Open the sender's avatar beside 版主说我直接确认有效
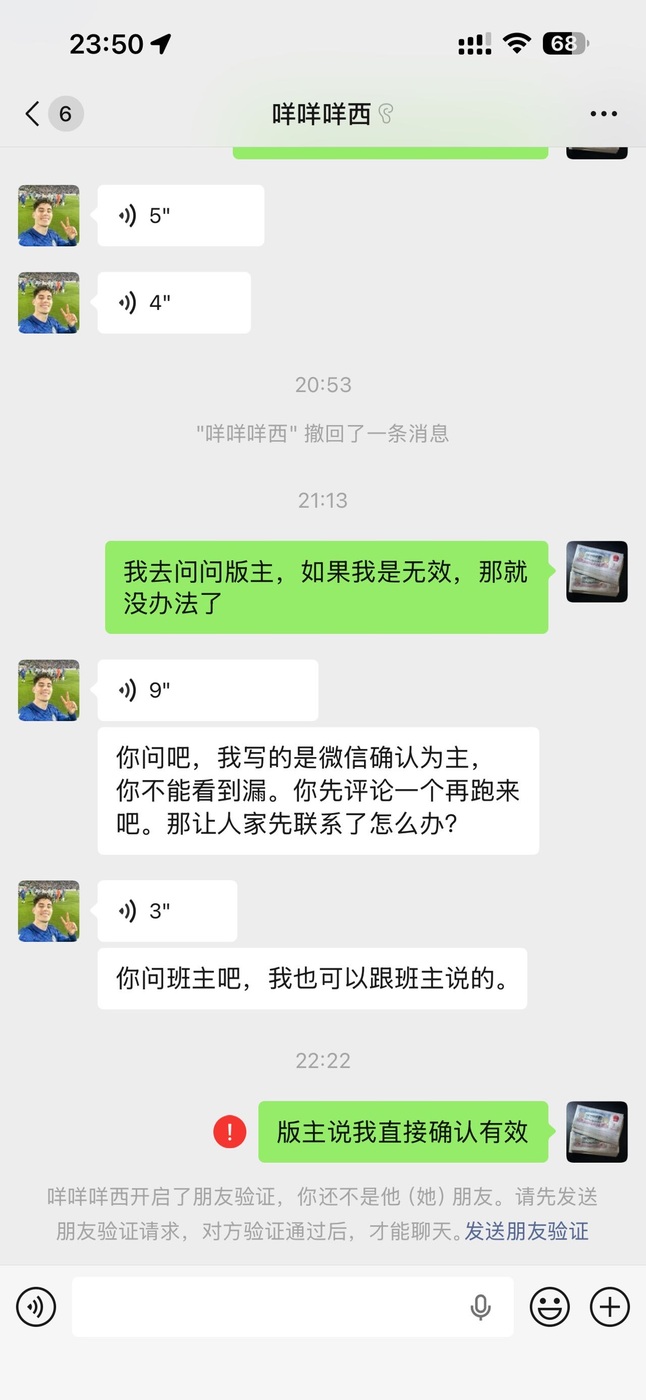This screenshot has height=1400, width=646. pyautogui.click(x=597, y=1132)
